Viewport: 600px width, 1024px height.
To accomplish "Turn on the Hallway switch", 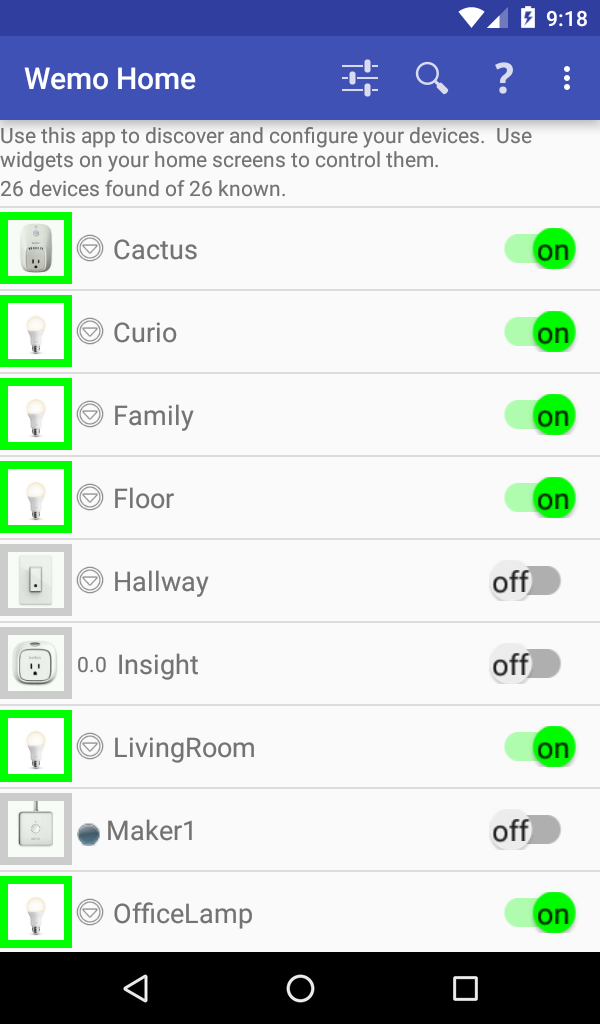I will click(525, 582).
